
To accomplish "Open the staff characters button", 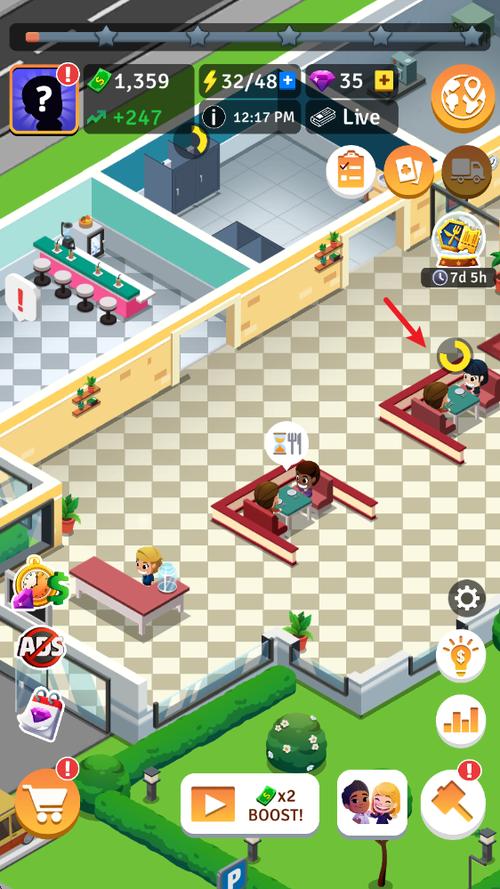I will [x=372, y=803].
